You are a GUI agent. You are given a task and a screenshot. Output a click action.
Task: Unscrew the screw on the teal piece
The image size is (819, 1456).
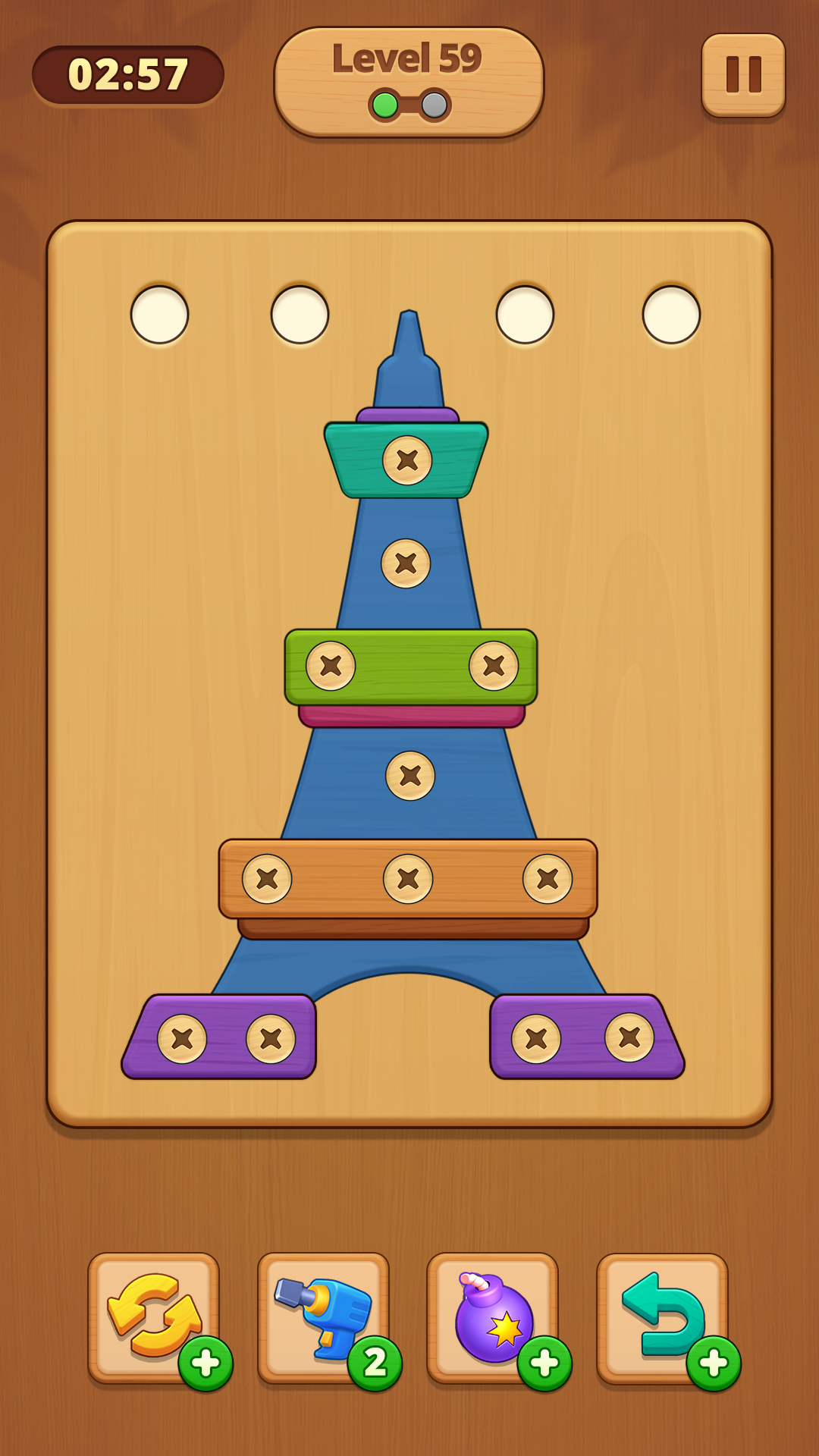pos(407,460)
